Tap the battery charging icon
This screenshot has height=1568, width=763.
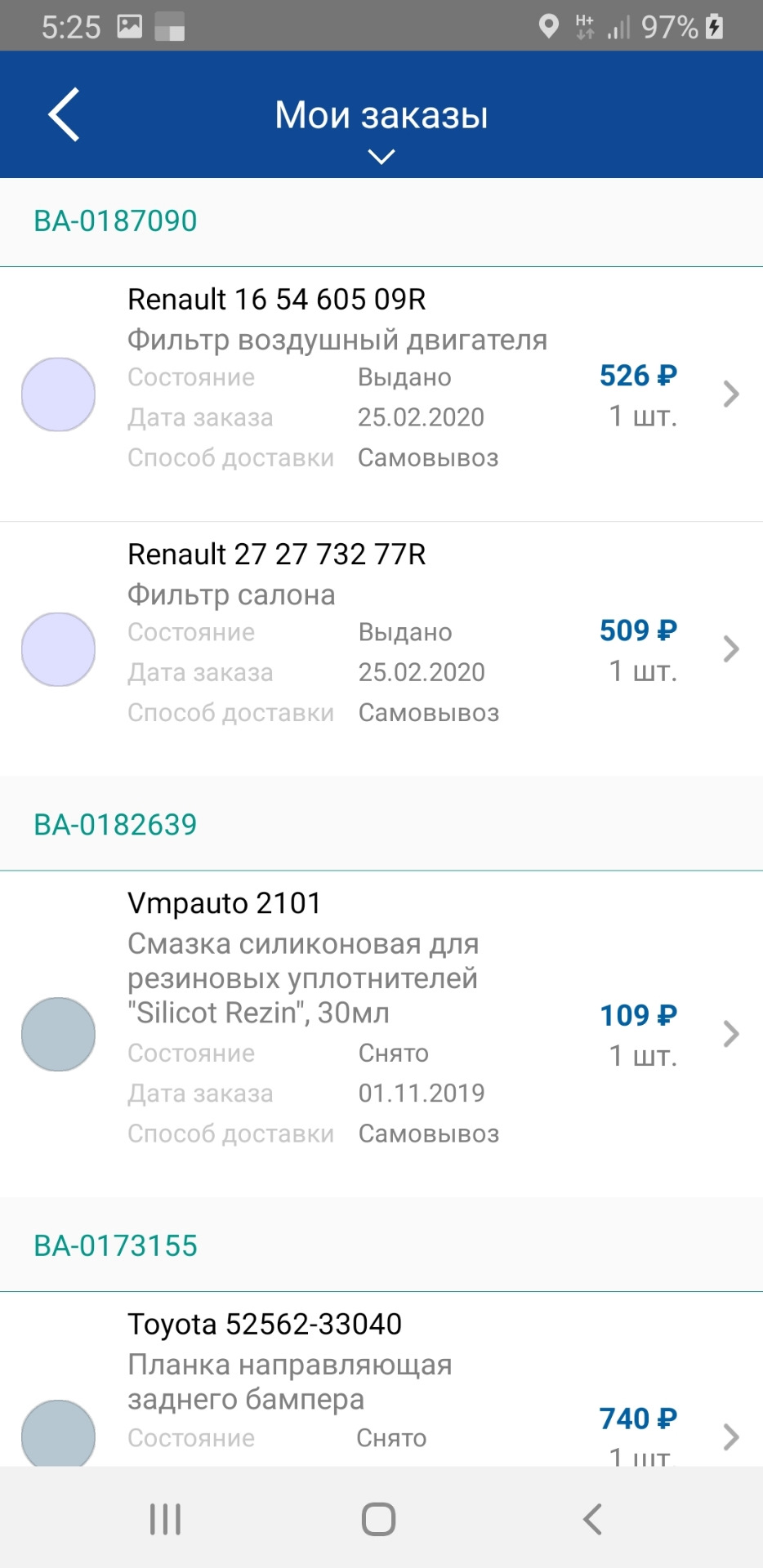[x=715, y=24]
